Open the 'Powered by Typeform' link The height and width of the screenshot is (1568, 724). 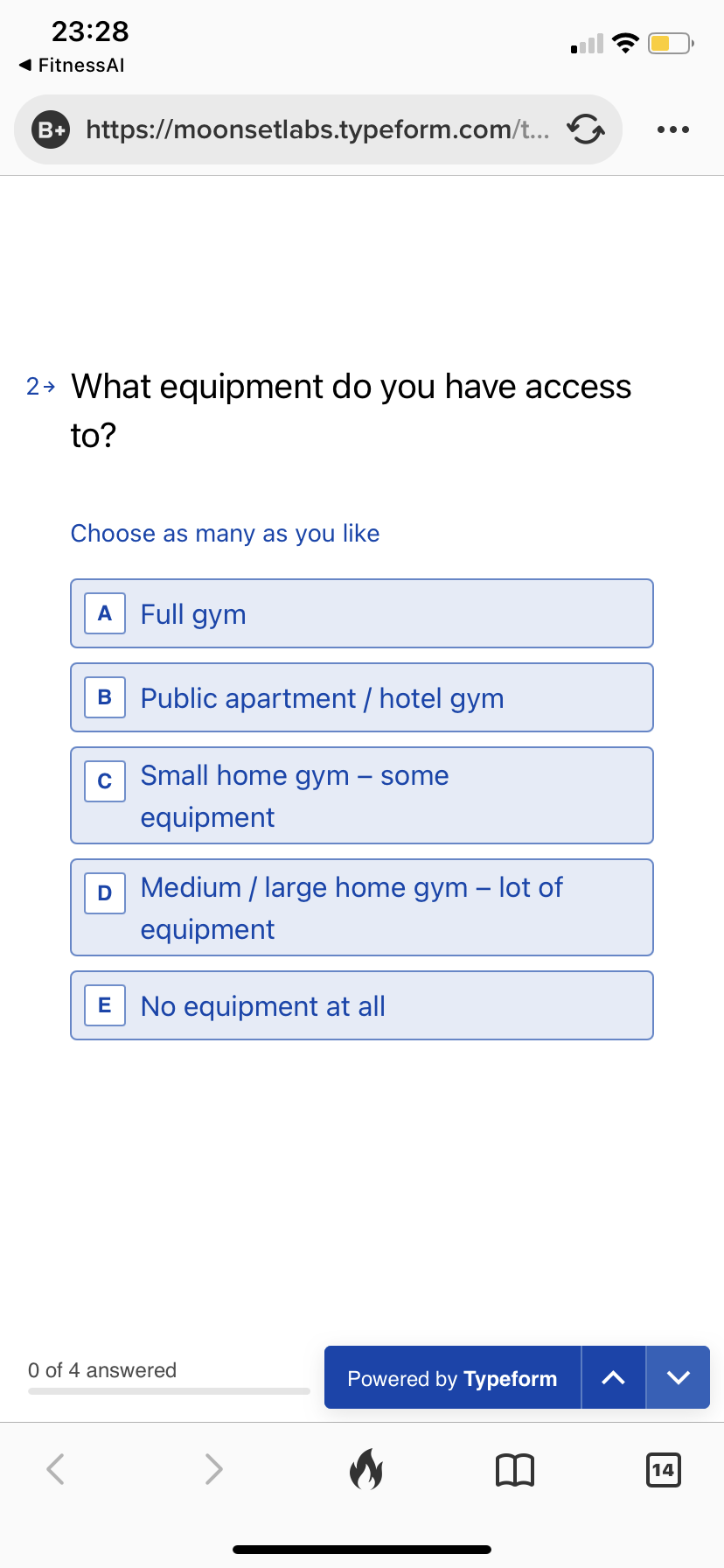pyautogui.click(x=452, y=1377)
